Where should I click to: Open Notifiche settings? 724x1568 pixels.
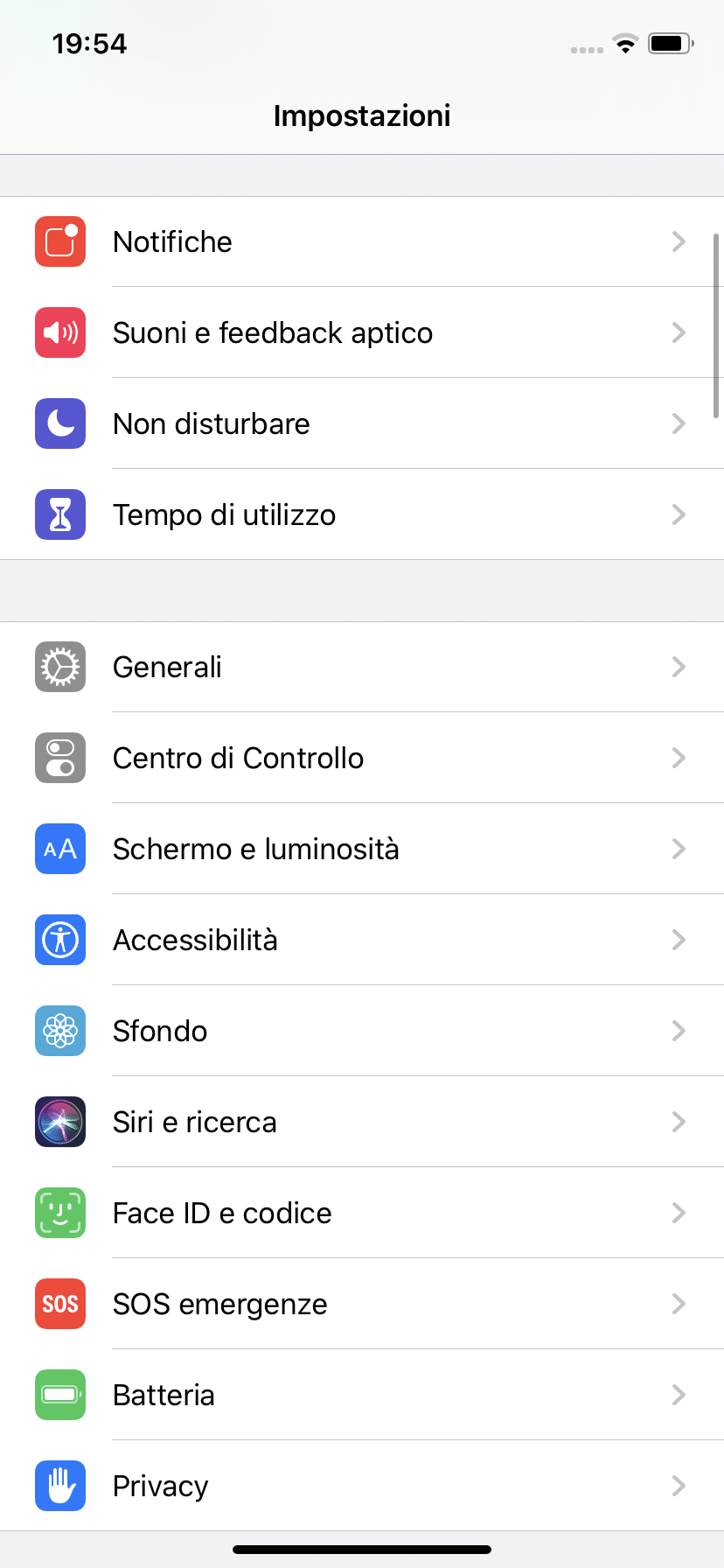(x=362, y=241)
